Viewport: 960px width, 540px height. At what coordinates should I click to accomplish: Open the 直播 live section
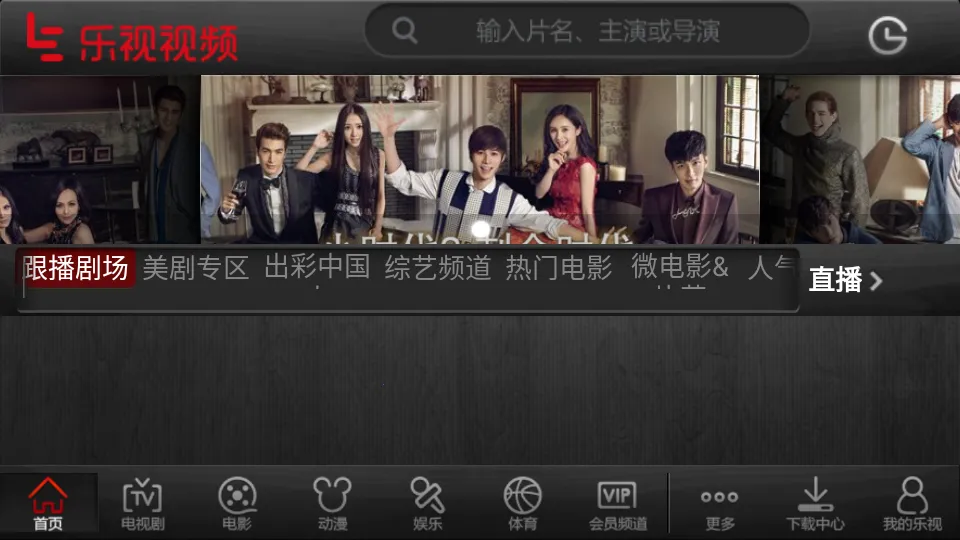coord(845,280)
